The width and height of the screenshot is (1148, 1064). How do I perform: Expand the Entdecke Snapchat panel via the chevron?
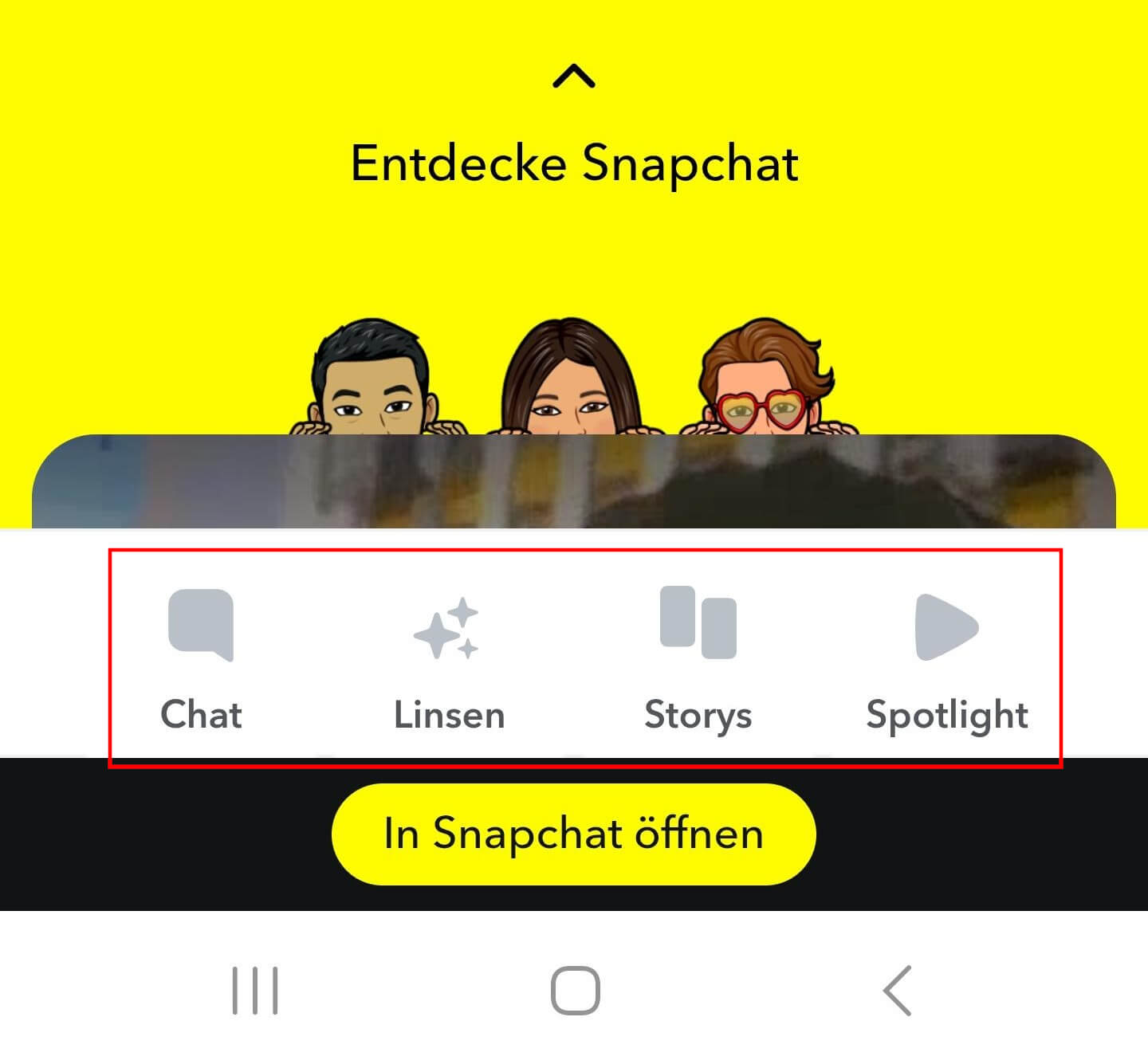coord(574,77)
